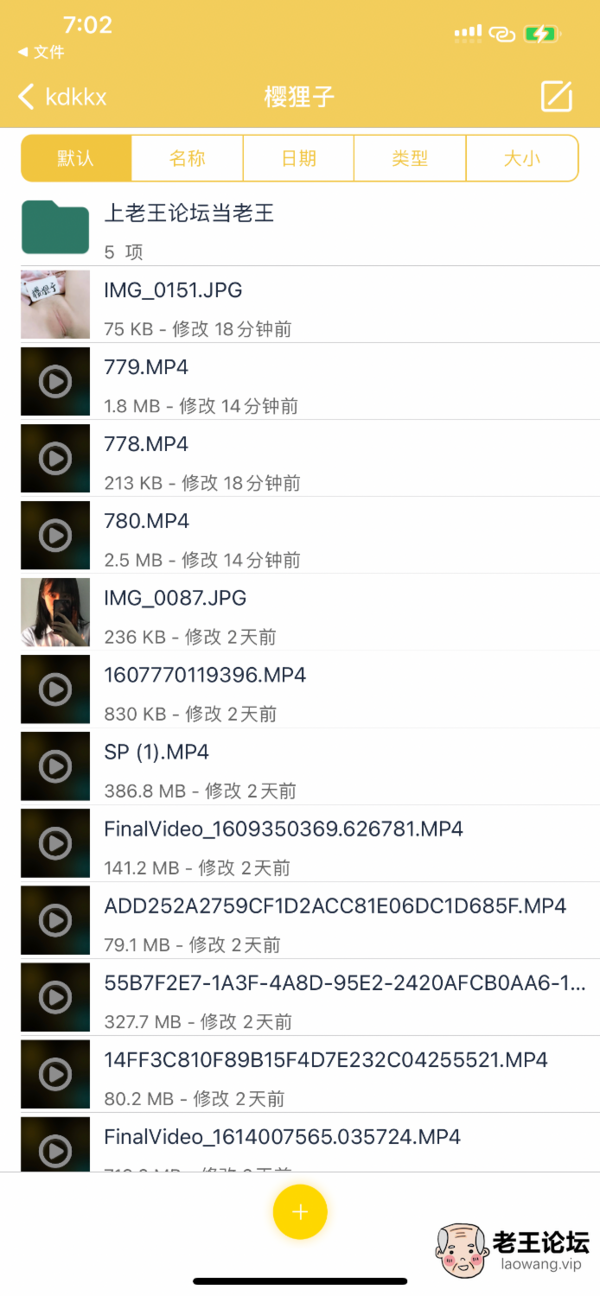Go back to the kdkkx folder
Screen dimensions: 600x1296
point(62,97)
